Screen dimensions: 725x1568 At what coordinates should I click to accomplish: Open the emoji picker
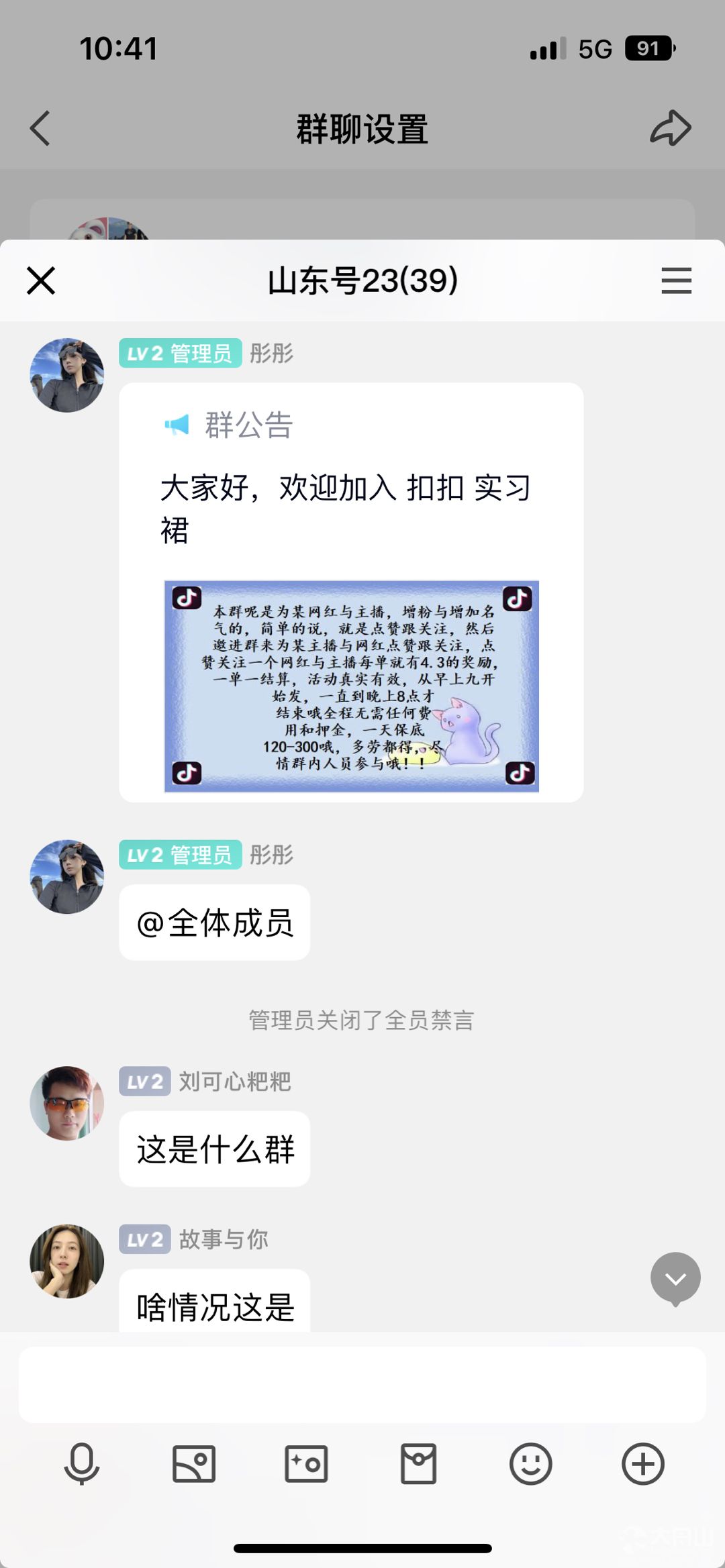coord(530,1463)
